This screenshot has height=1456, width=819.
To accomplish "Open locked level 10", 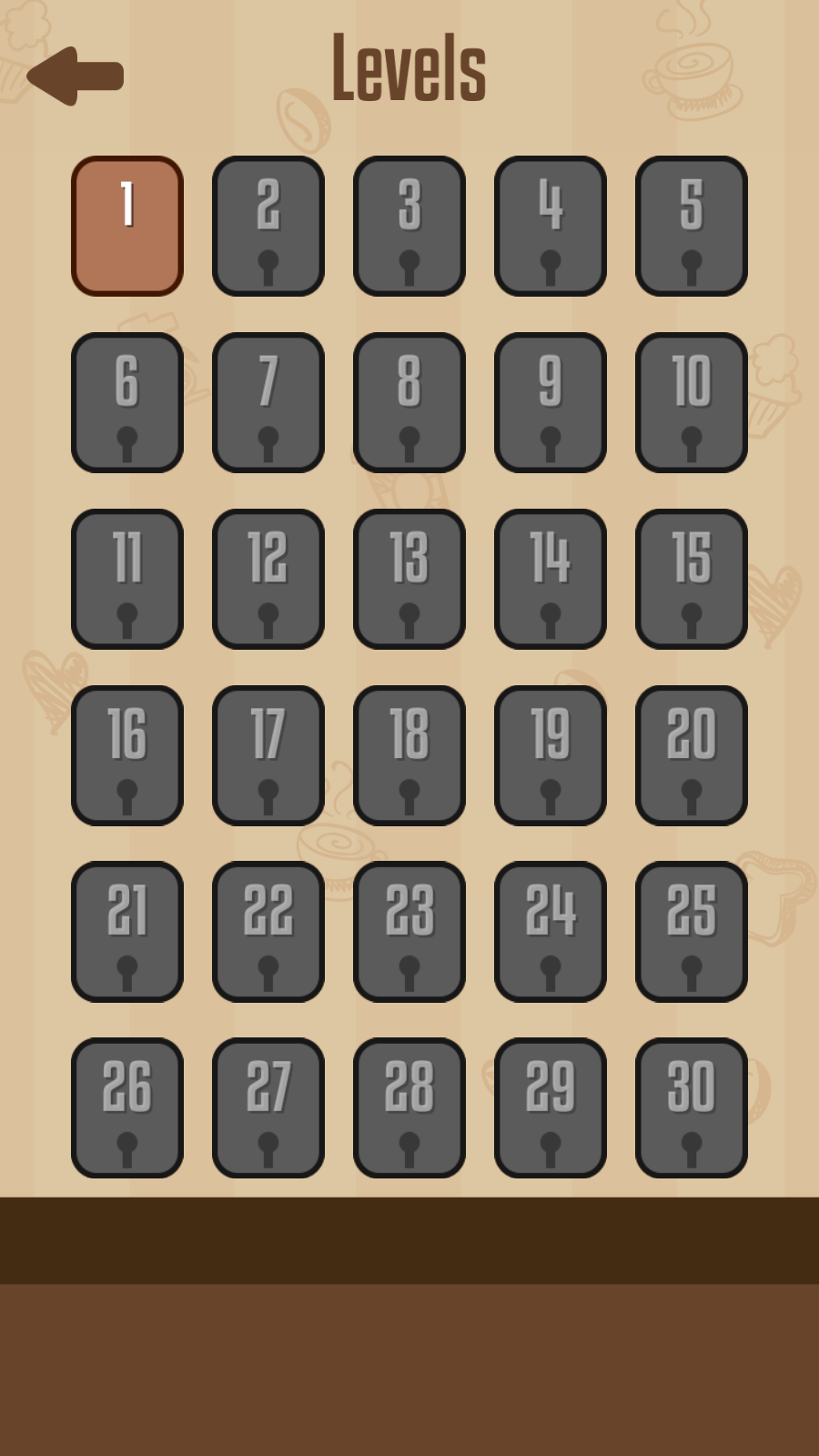I will (x=692, y=402).
